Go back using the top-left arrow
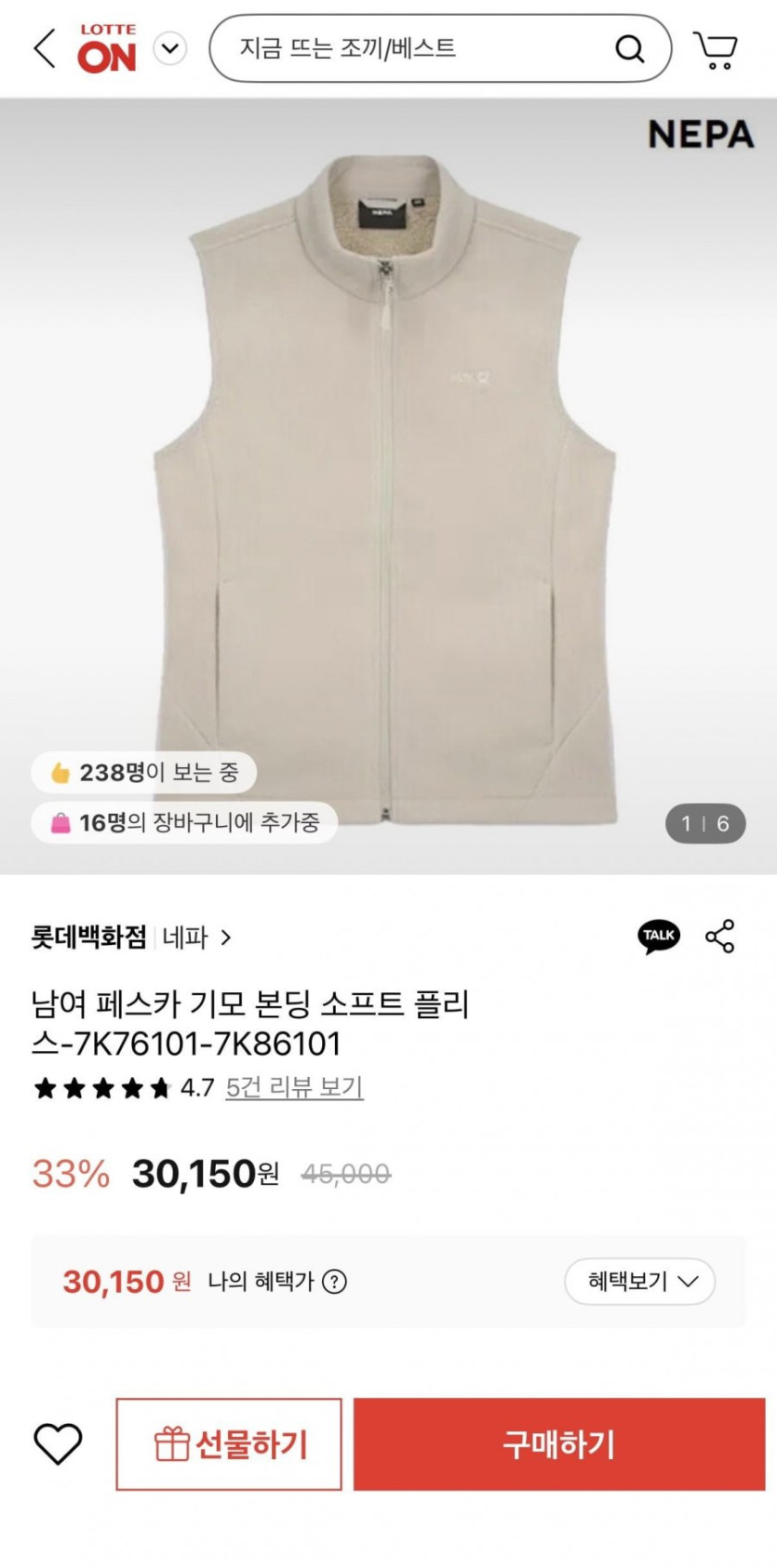 coord(45,48)
